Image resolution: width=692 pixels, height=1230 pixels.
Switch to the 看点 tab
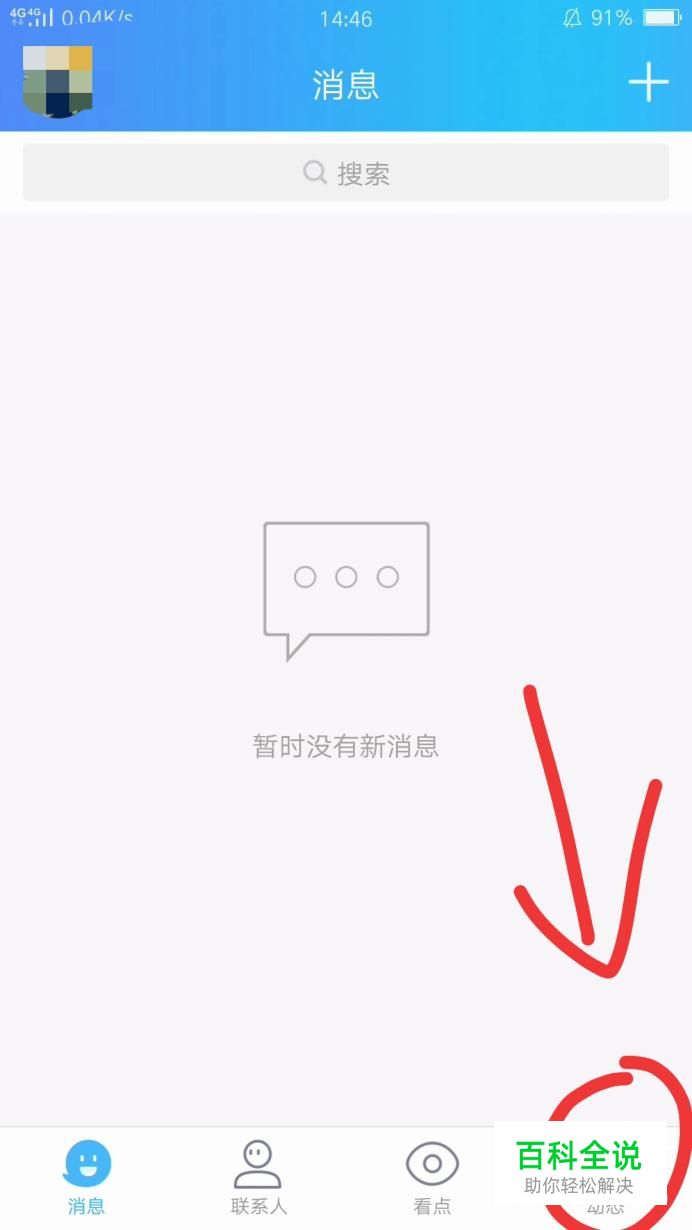click(432, 1178)
